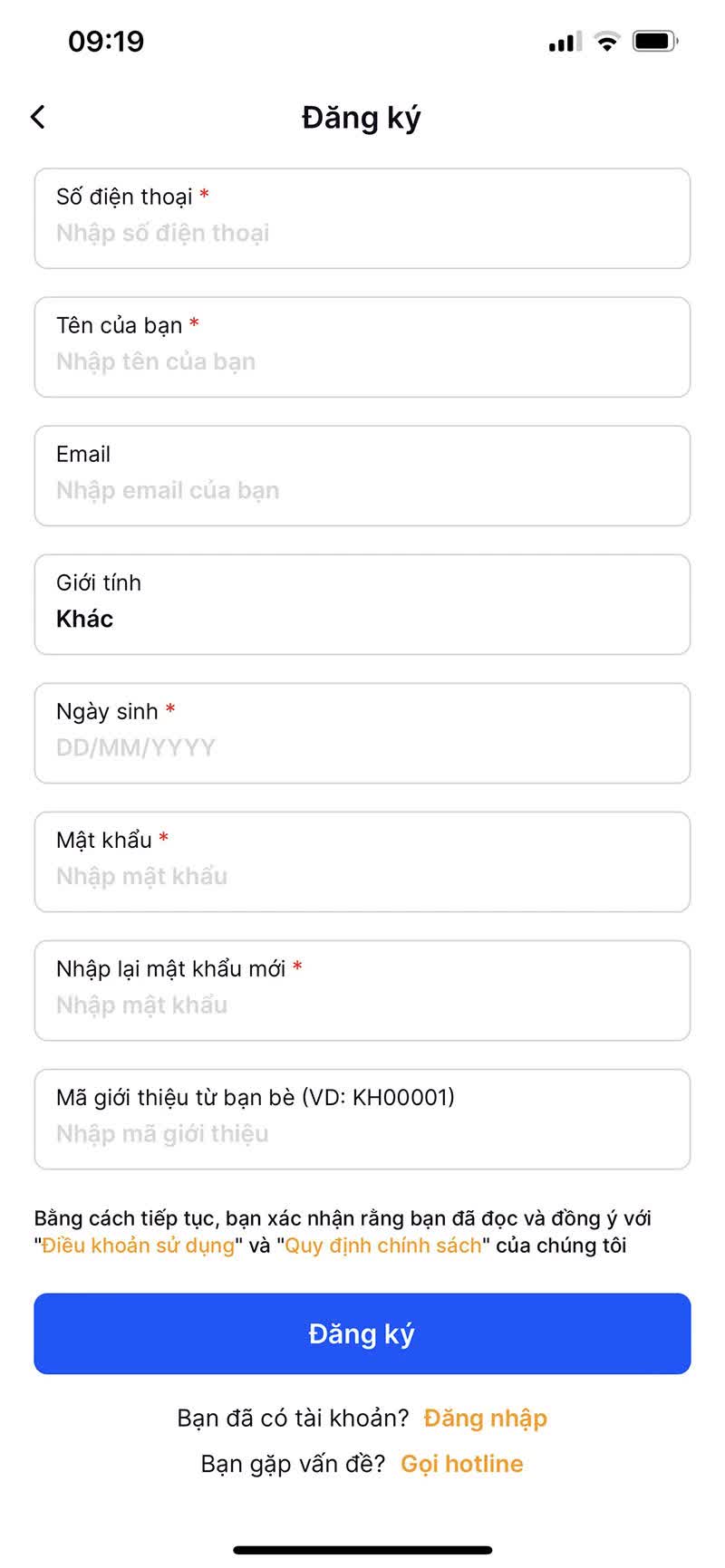Image resolution: width=725 pixels, height=1568 pixels.
Task: Tap the Tên của bạn name field
Action: pos(362,361)
